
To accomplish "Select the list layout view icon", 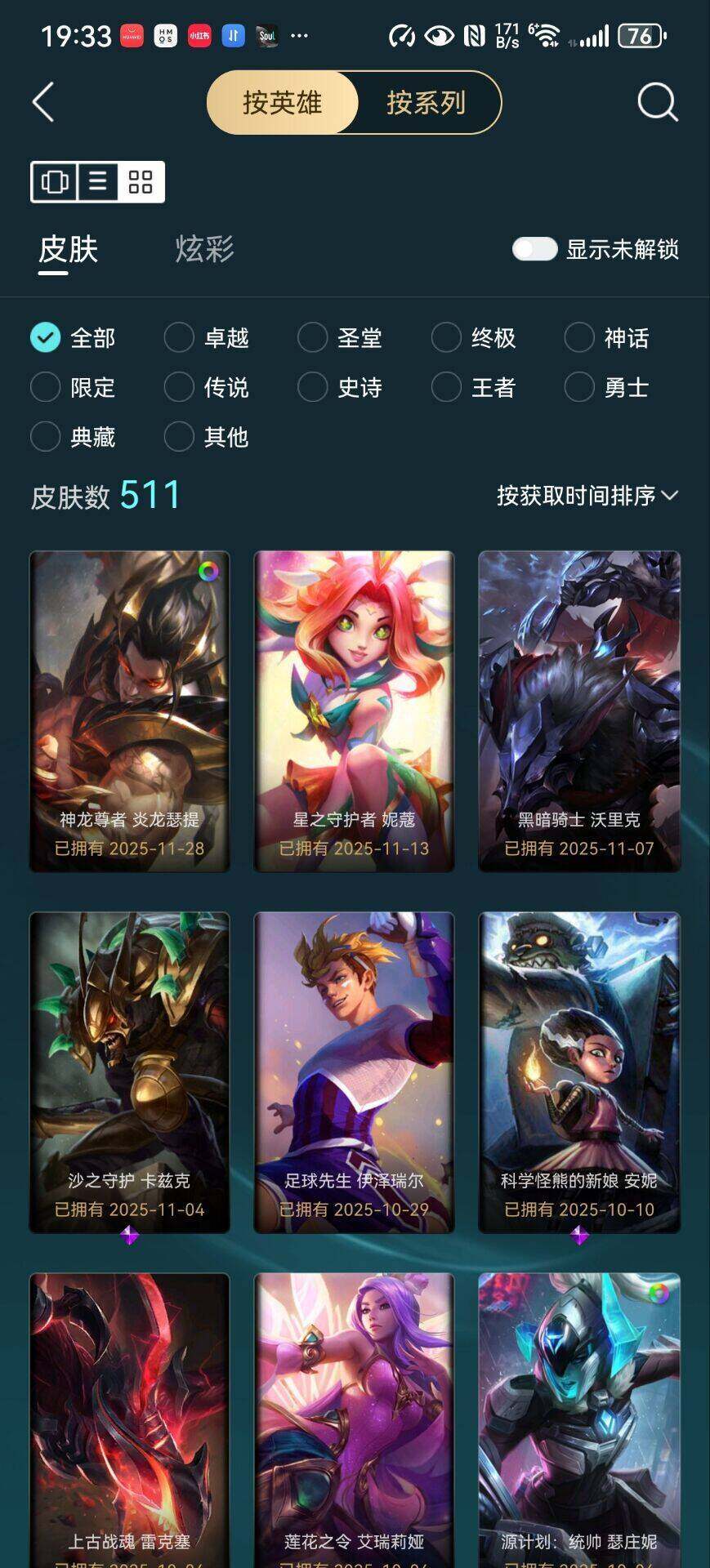I will (98, 181).
